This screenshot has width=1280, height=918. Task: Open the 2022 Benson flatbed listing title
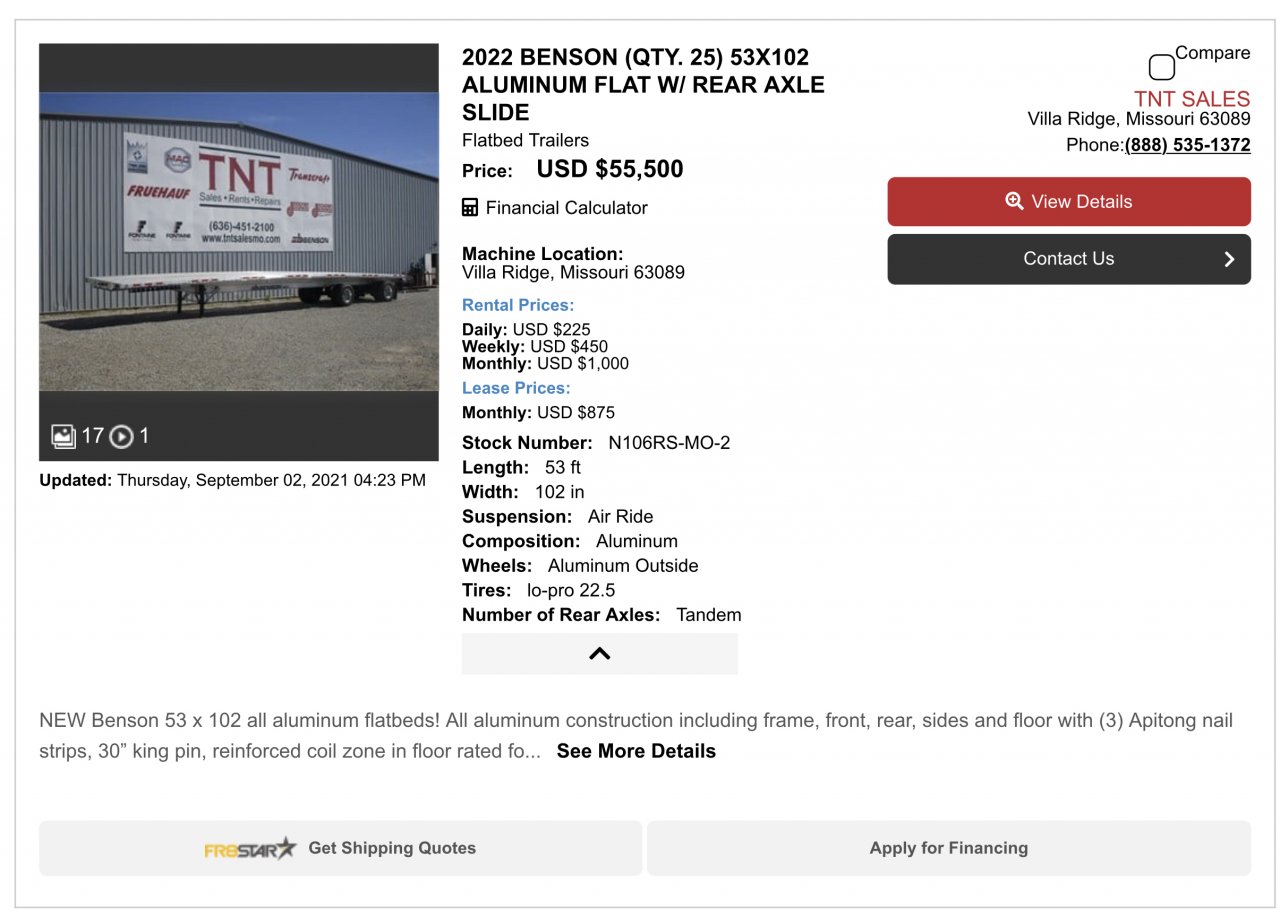click(x=643, y=85)
